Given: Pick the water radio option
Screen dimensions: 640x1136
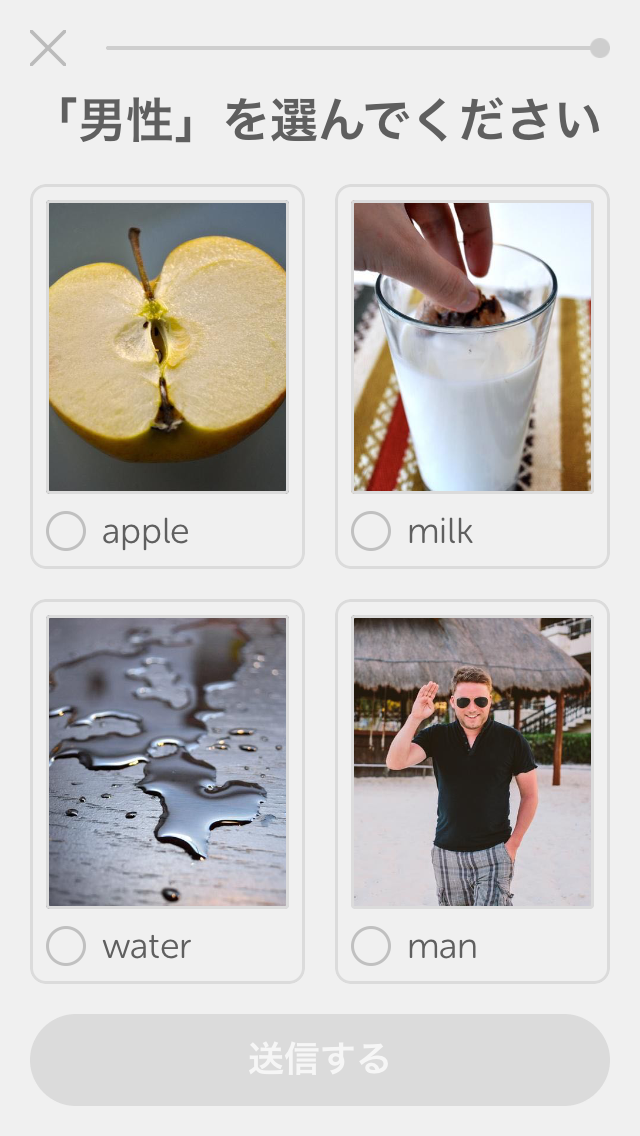Looking at the screenshot, I should 66,946.
